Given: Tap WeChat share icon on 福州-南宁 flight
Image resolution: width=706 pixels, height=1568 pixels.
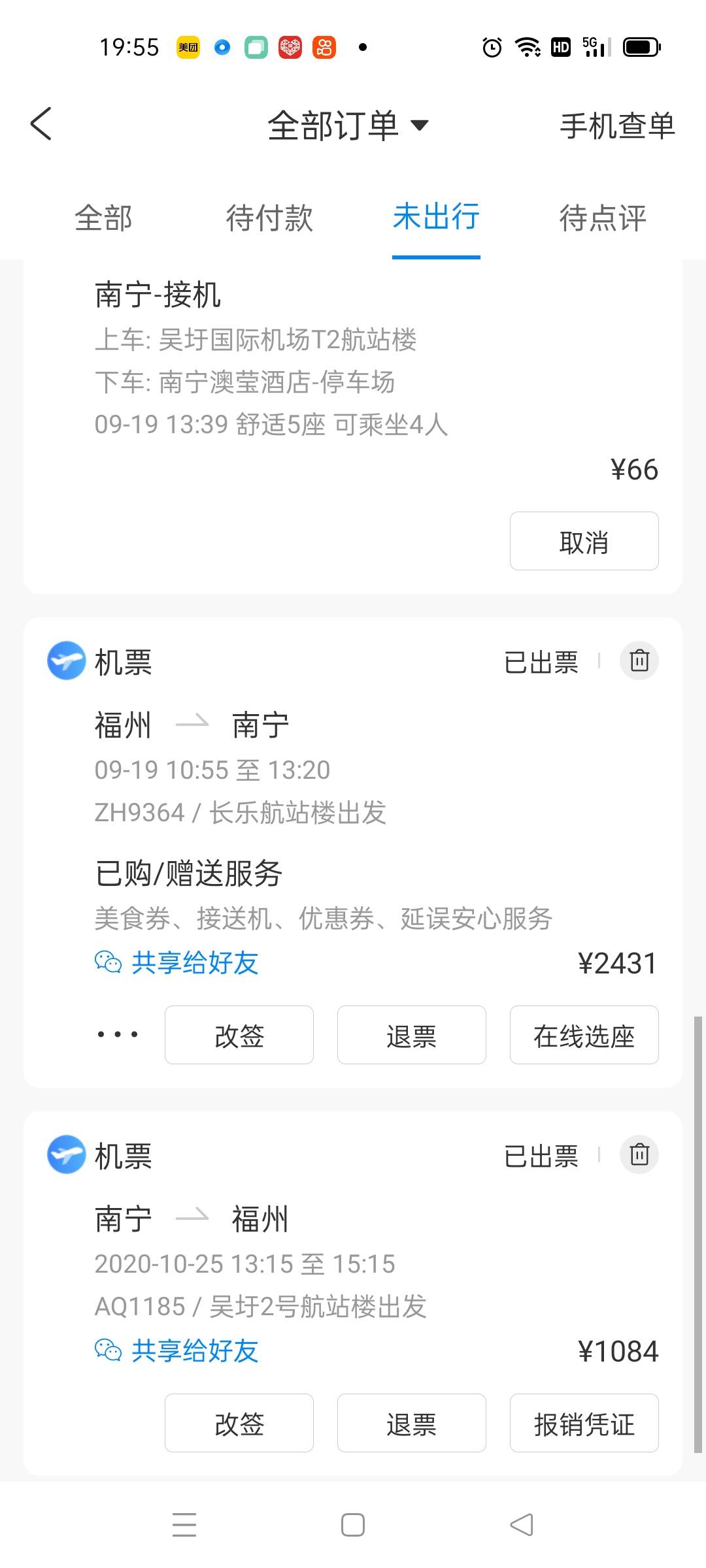Looking at the screenshot, I should pos(108,962).
